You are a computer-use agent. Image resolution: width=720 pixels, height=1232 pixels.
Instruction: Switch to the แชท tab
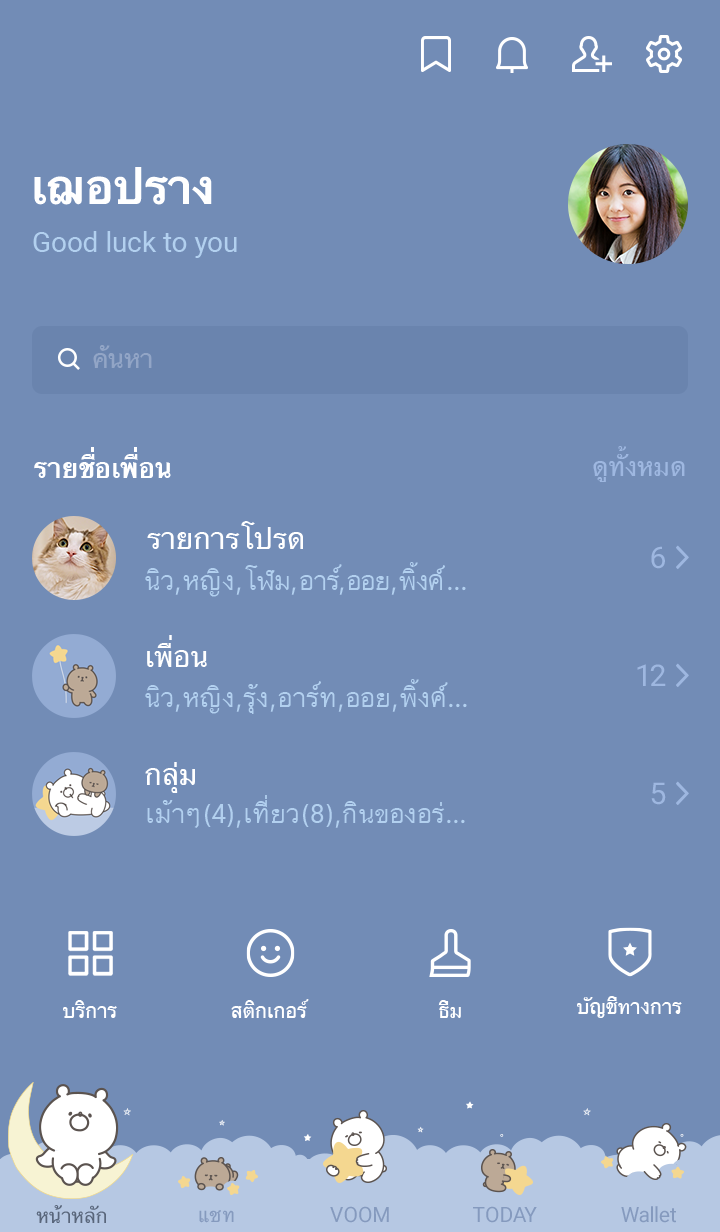216,1190
